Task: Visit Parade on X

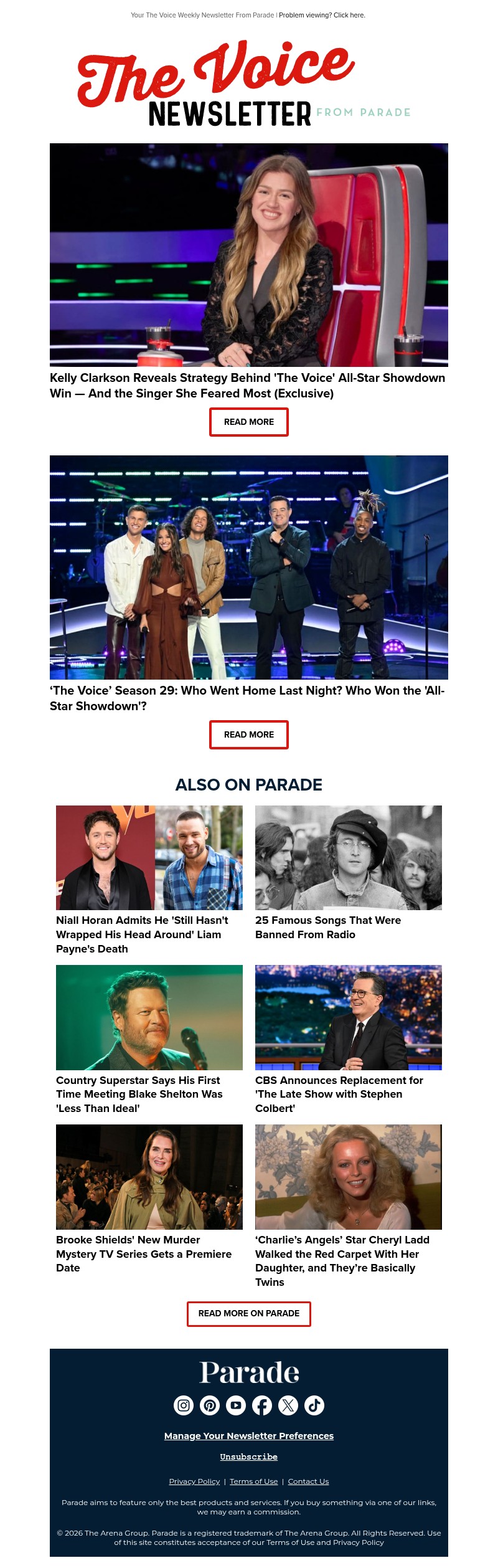Action: pos(288,1405)
